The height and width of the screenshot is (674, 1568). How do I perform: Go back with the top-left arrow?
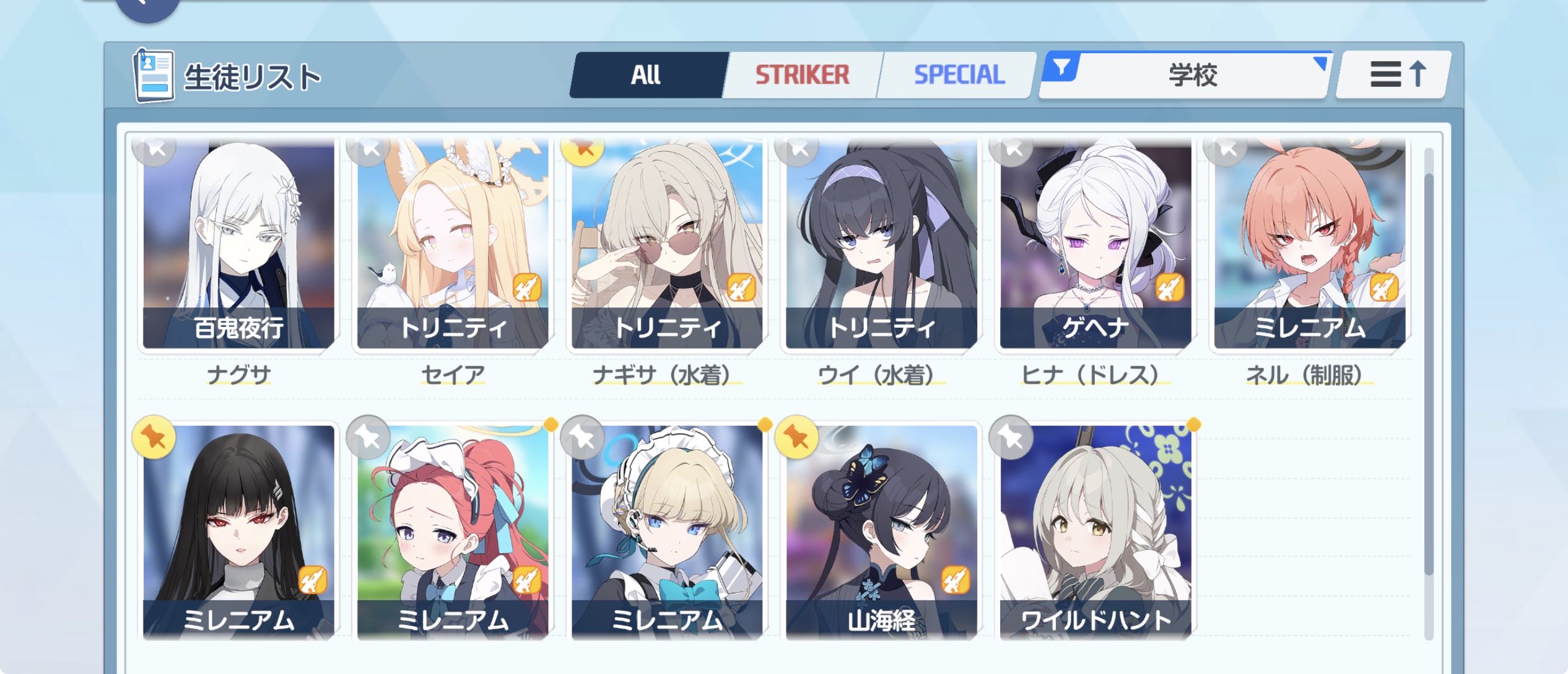147,6
